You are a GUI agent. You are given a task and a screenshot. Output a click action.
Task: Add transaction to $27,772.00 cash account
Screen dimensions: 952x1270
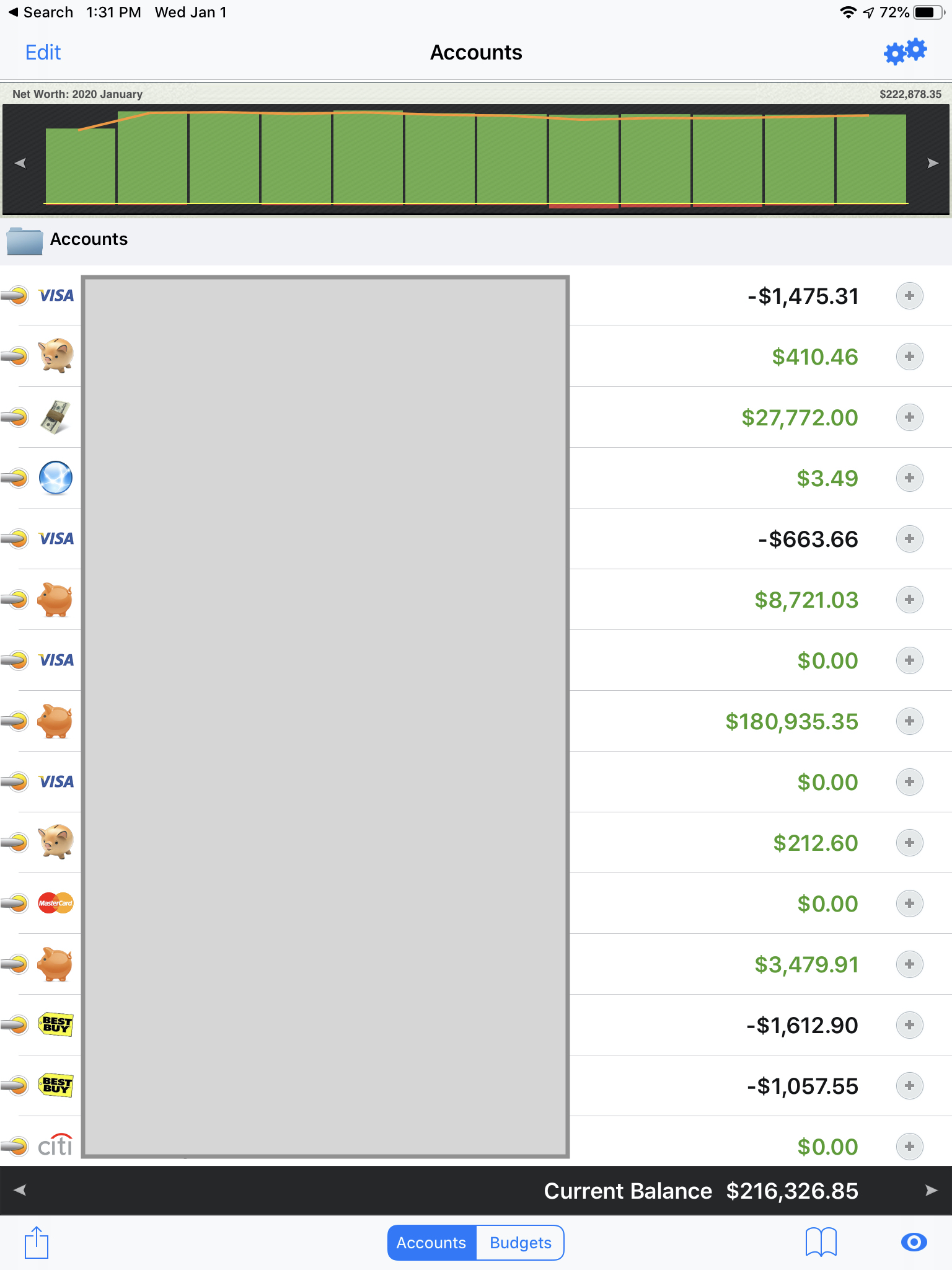point(909,417)
